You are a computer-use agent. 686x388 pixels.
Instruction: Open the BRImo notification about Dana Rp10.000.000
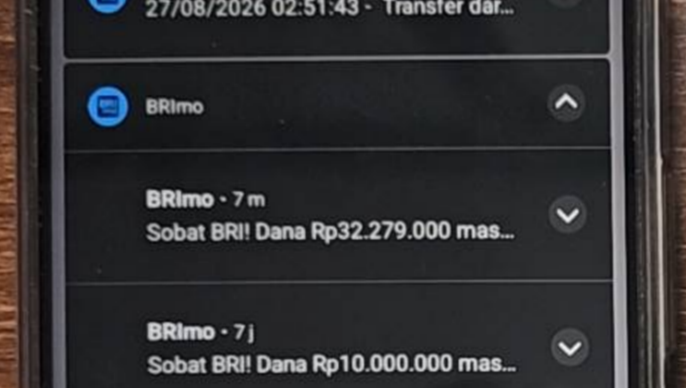coord(338,336)
